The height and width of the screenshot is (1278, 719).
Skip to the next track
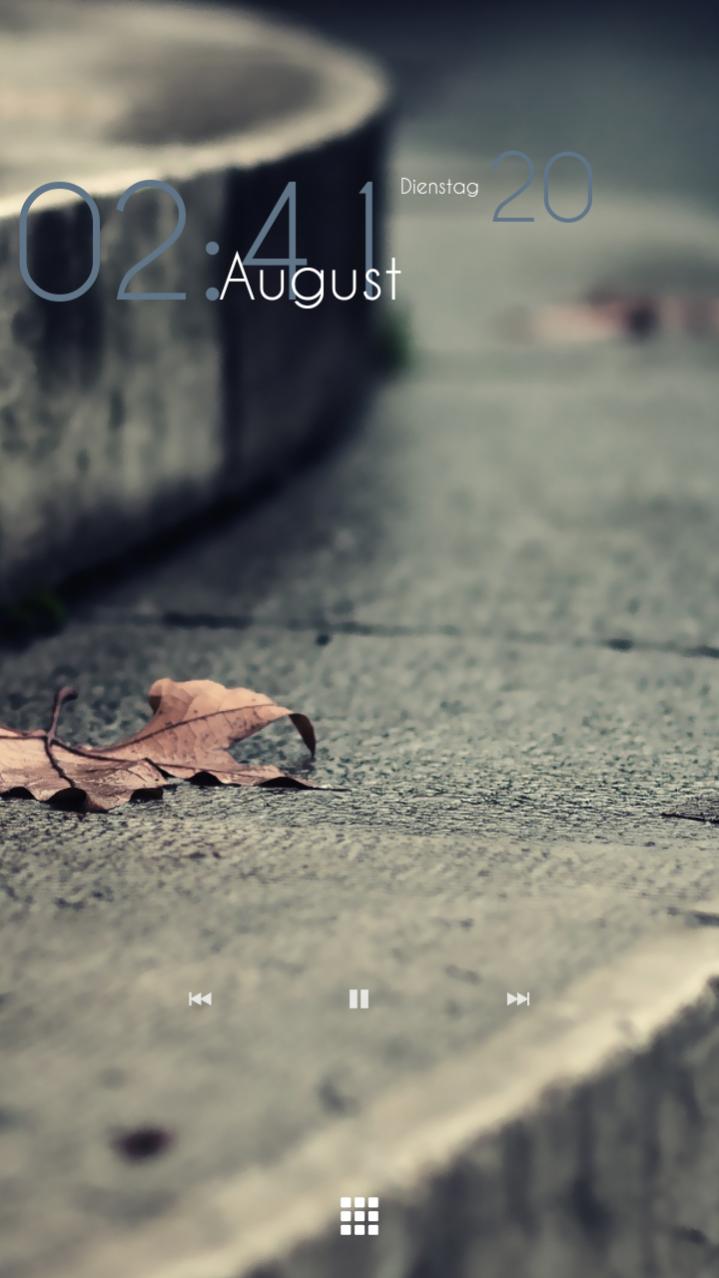pyautogui.click(x=518, y=998)
